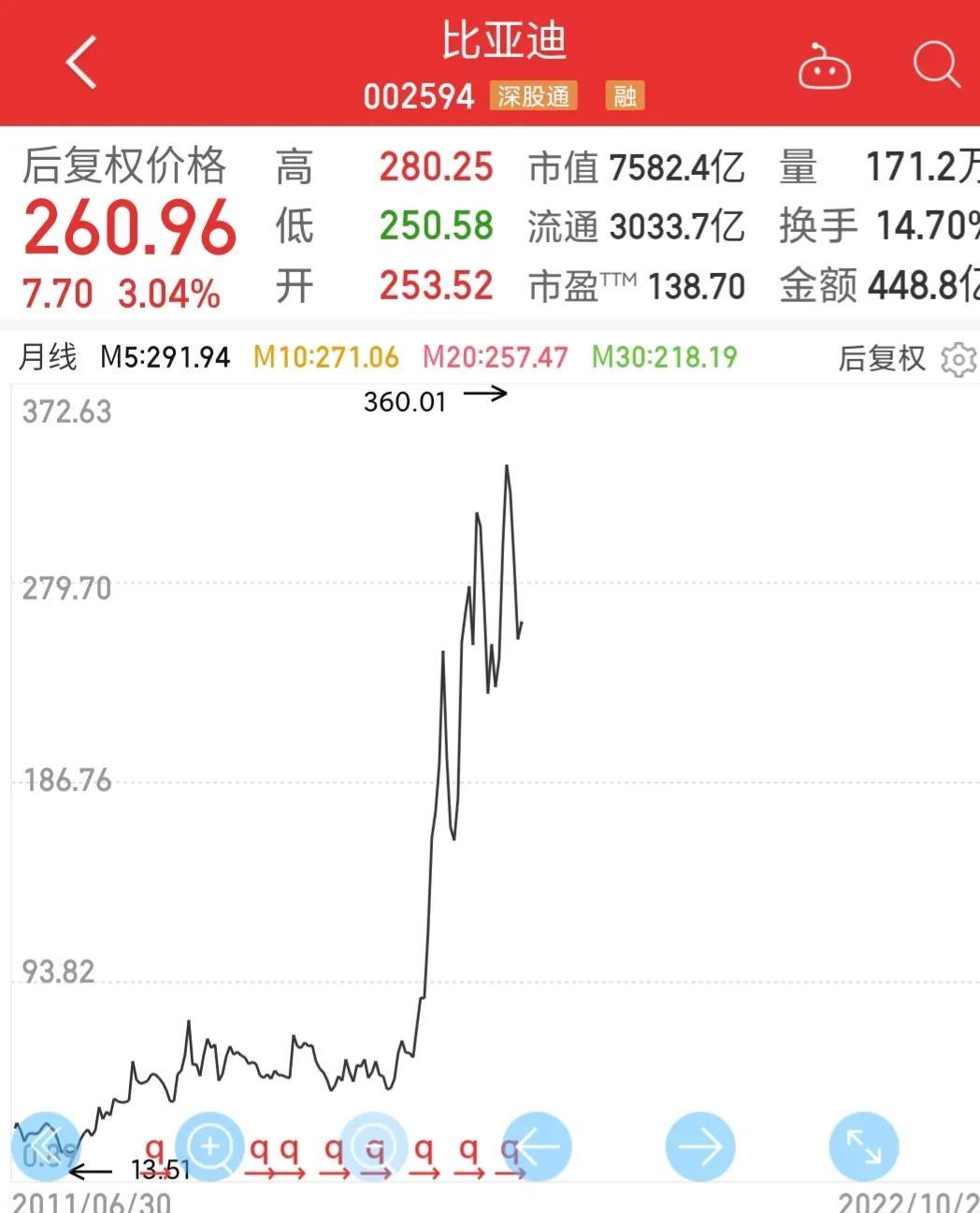
Task: Open the search magnifier in header
Action: (x=936, y=65)
